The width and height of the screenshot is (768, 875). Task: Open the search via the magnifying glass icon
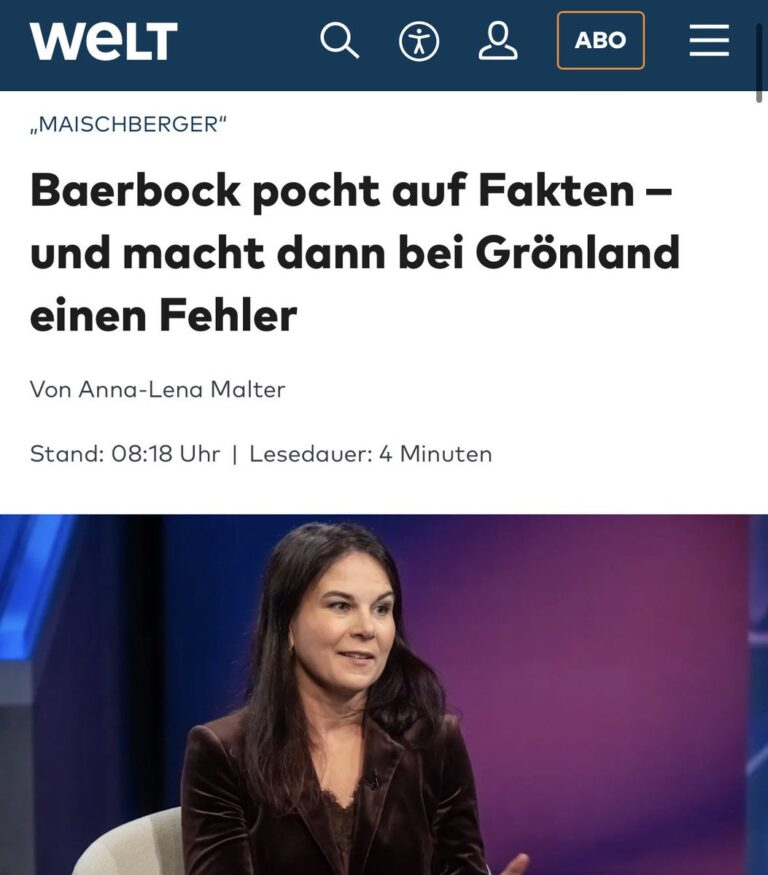pyautogui.click(x=340, y=41)
